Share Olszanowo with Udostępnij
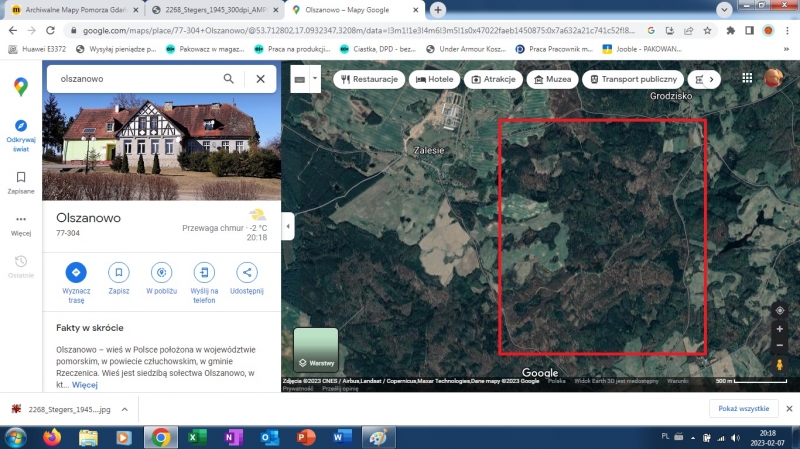800x449 pixels. click(x=246, y=272)
